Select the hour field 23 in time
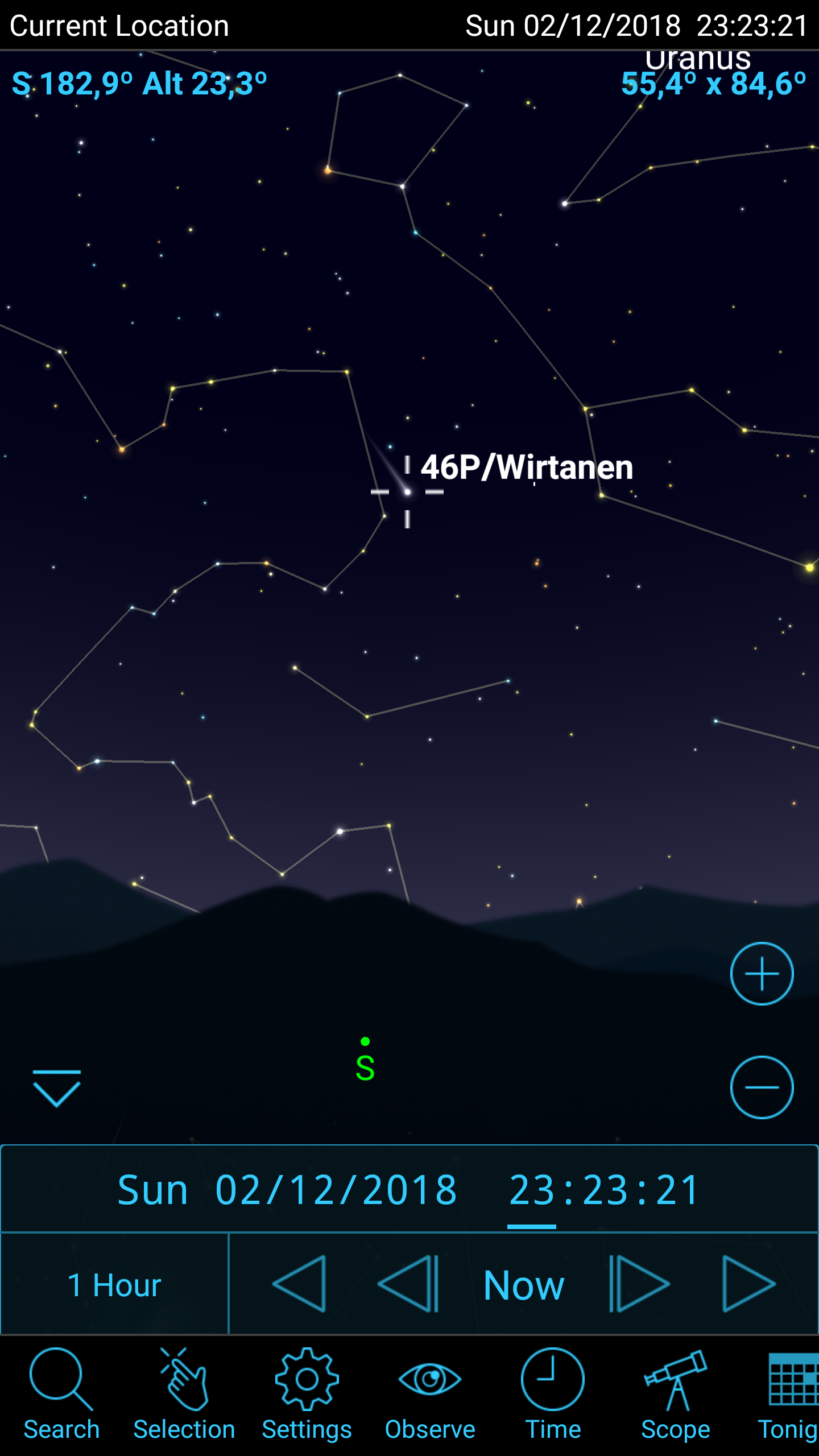 (x=532, y=1190)
